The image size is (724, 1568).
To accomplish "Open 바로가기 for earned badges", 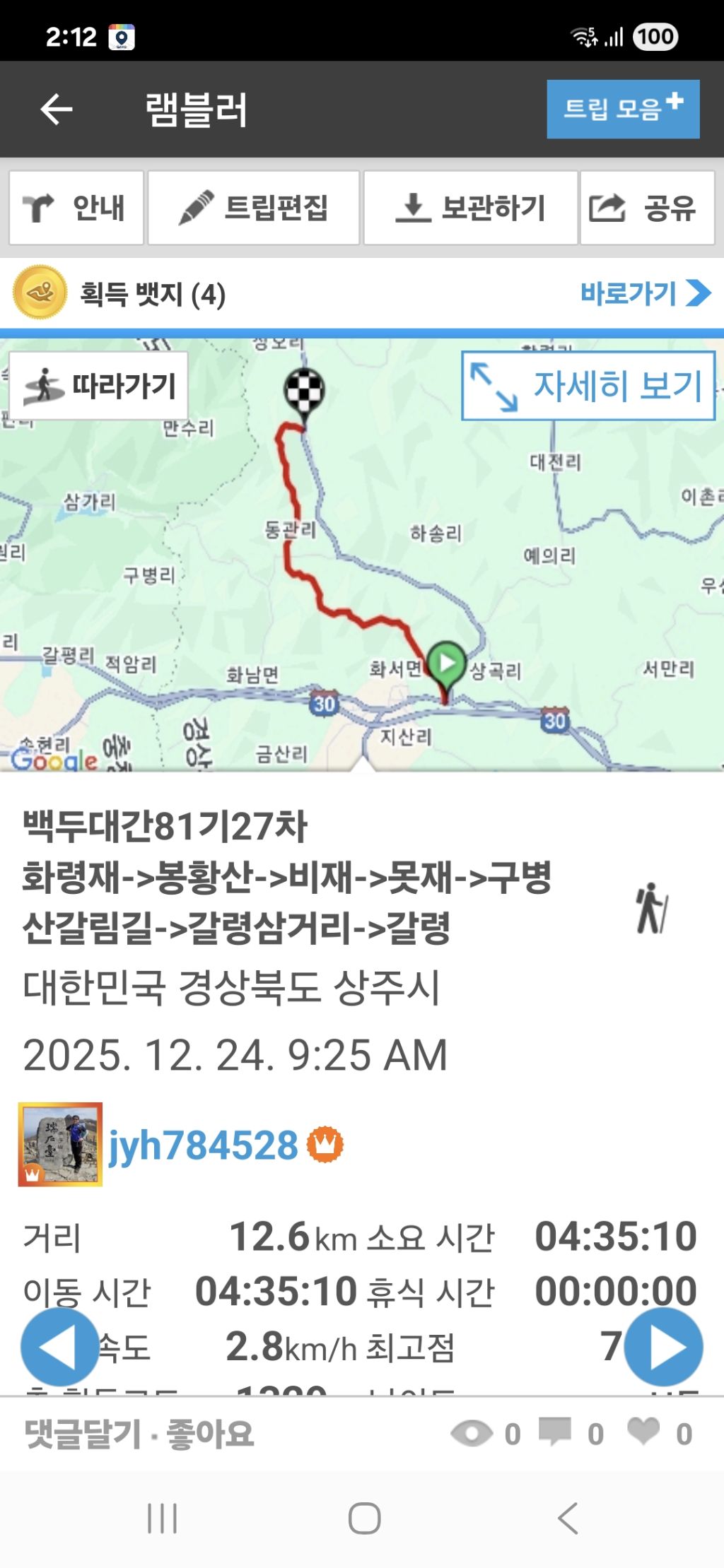I will point(646,293).
